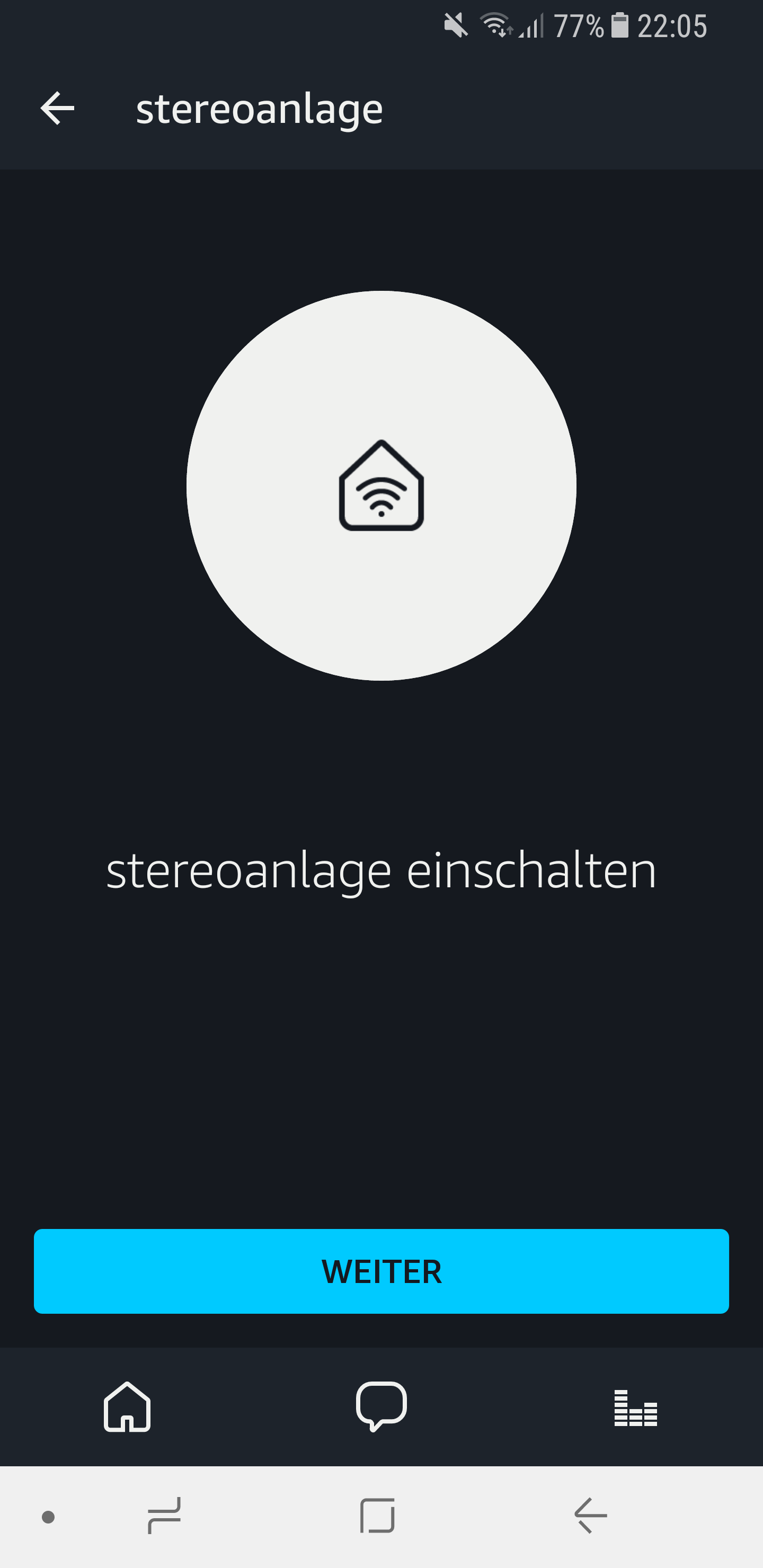Open recent apps from navigation bar
The height and width of the screenshot is (1568, 763).
[164, 1515]
